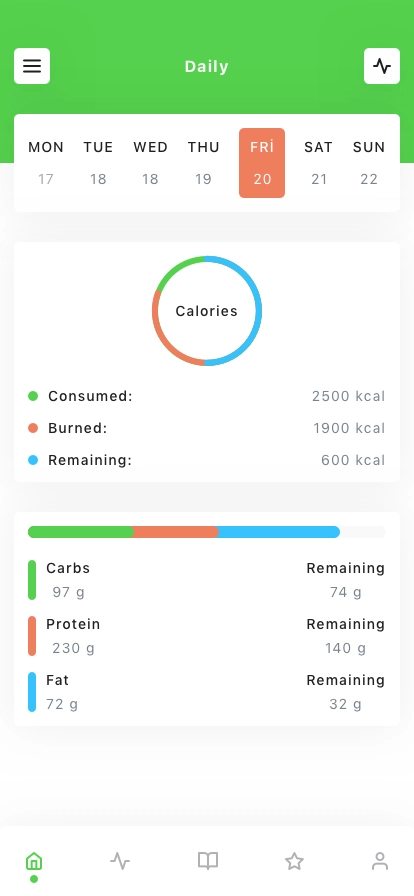414x896 pixels.
Task: Go to the Home tab in bottom bar
Action: click(34, 861)
